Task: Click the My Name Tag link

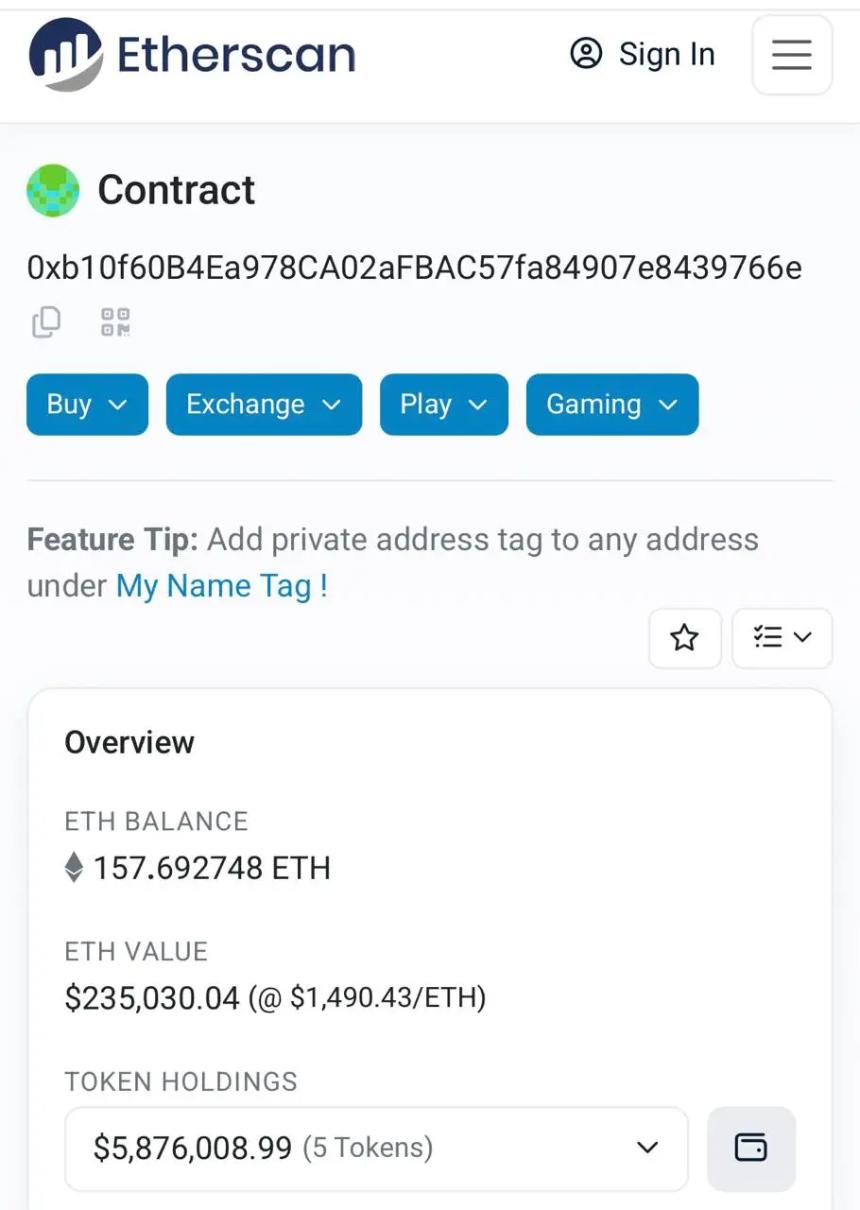Action: pos(217,586)
